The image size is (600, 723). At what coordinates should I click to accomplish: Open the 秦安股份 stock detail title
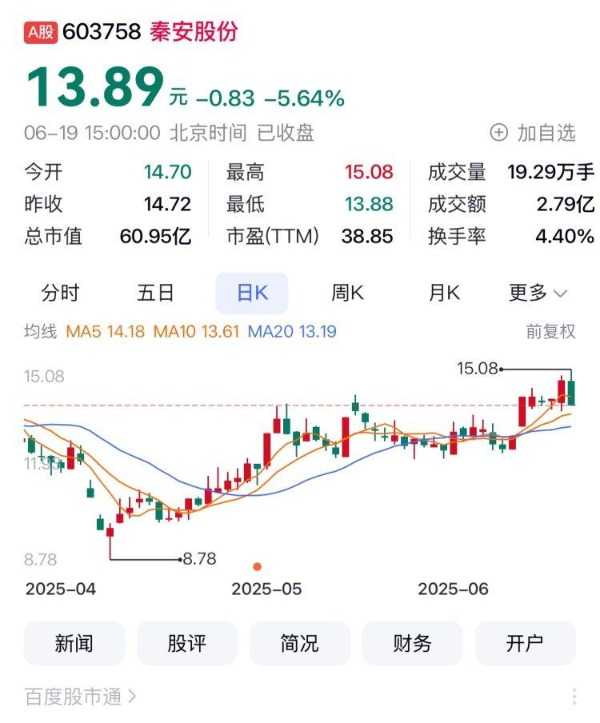pos(193,31)
